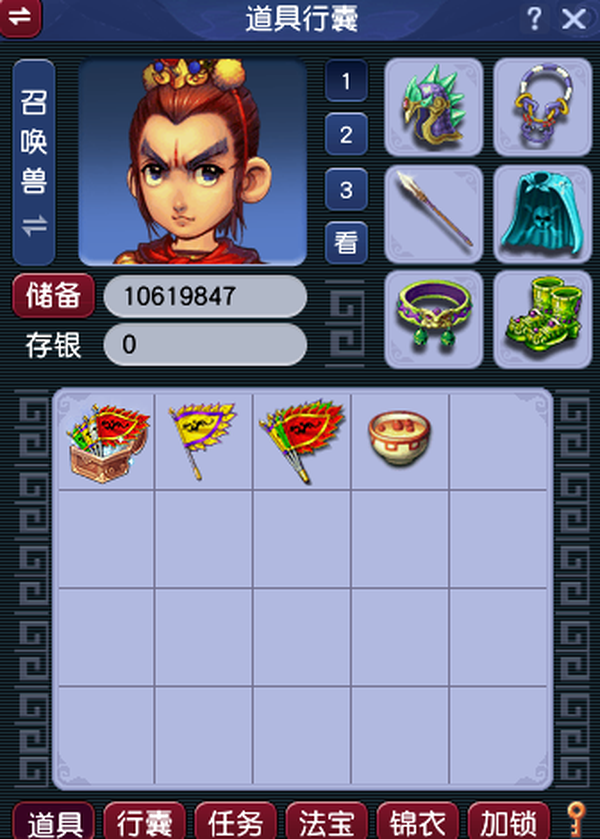Select the necklace equipment slot
The height and width of the screenshot is (839, 600).
point(543,106)
